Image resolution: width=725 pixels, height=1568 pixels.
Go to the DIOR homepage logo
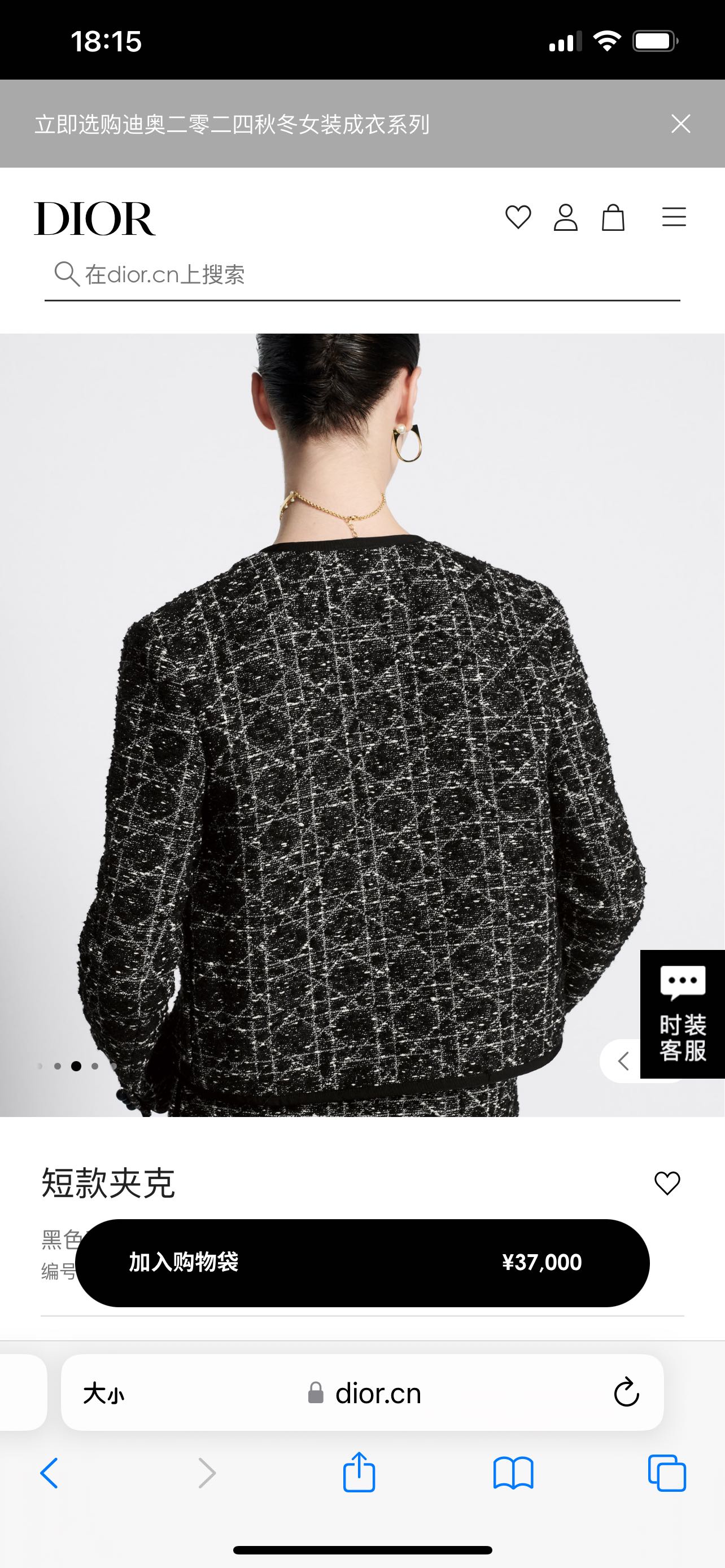pos(95,218)
